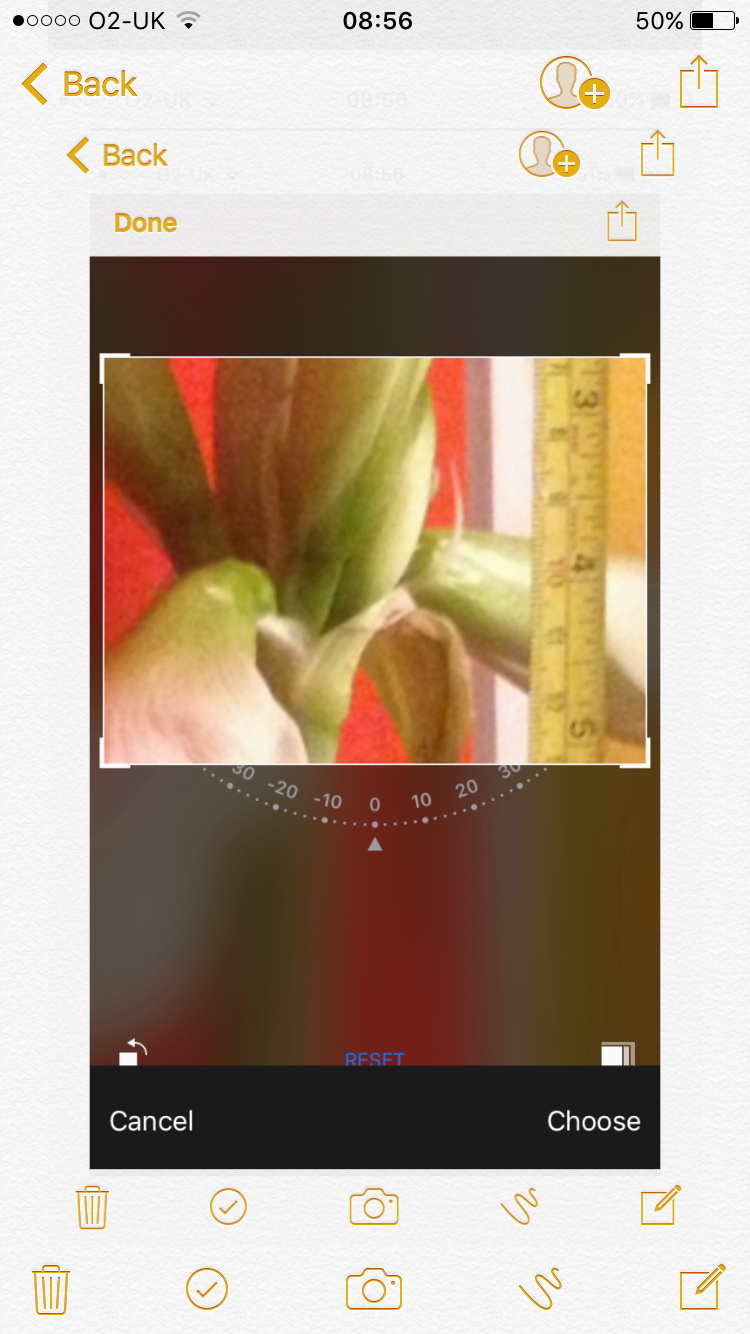Compose a new note from the main bottom toolbar
750x1334 pixels.
tap(702, 1287)
